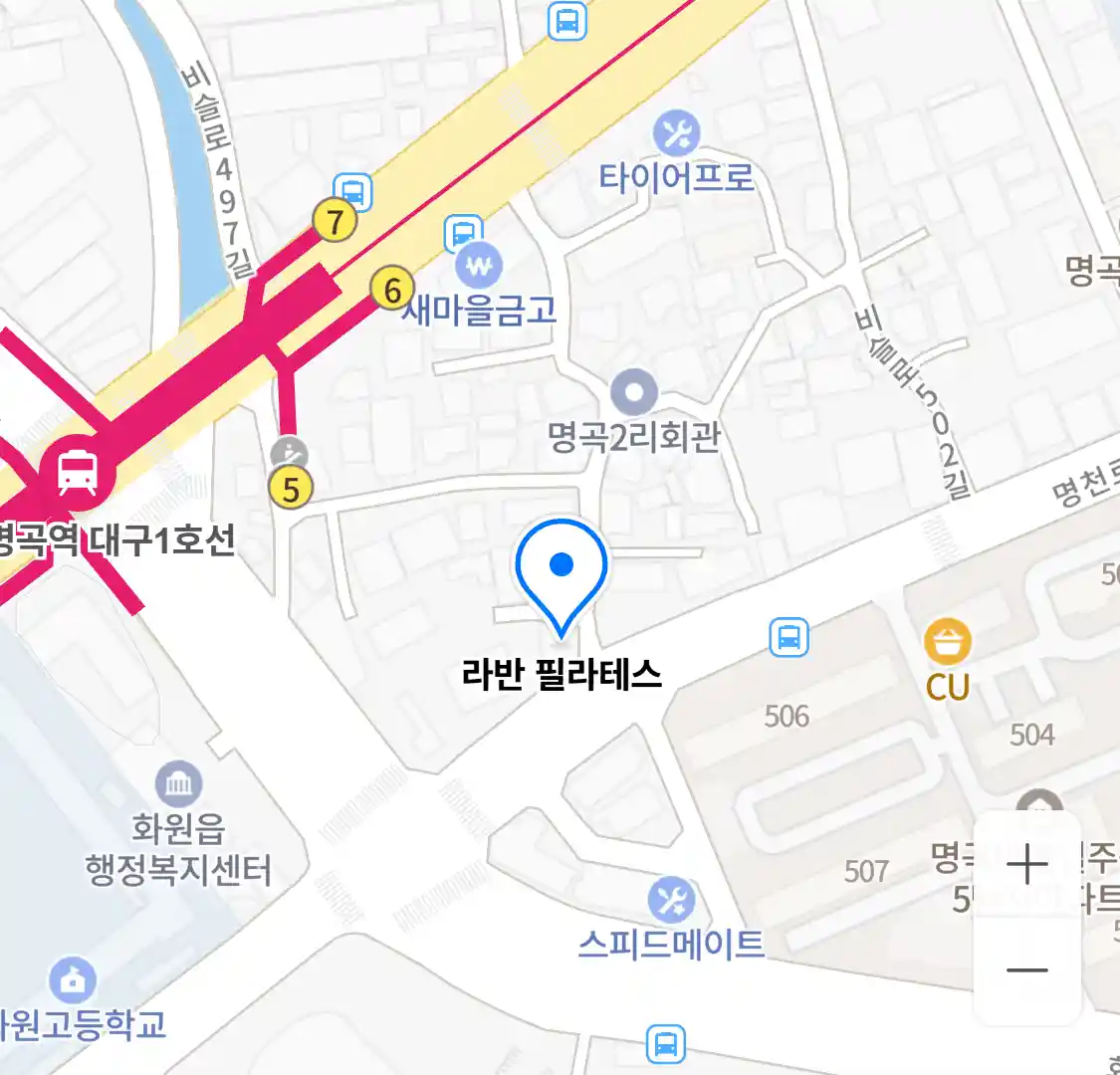This screenshot has width=1120, height=1075.
Task: Zoom out of the map
Action: [1026, 969]
